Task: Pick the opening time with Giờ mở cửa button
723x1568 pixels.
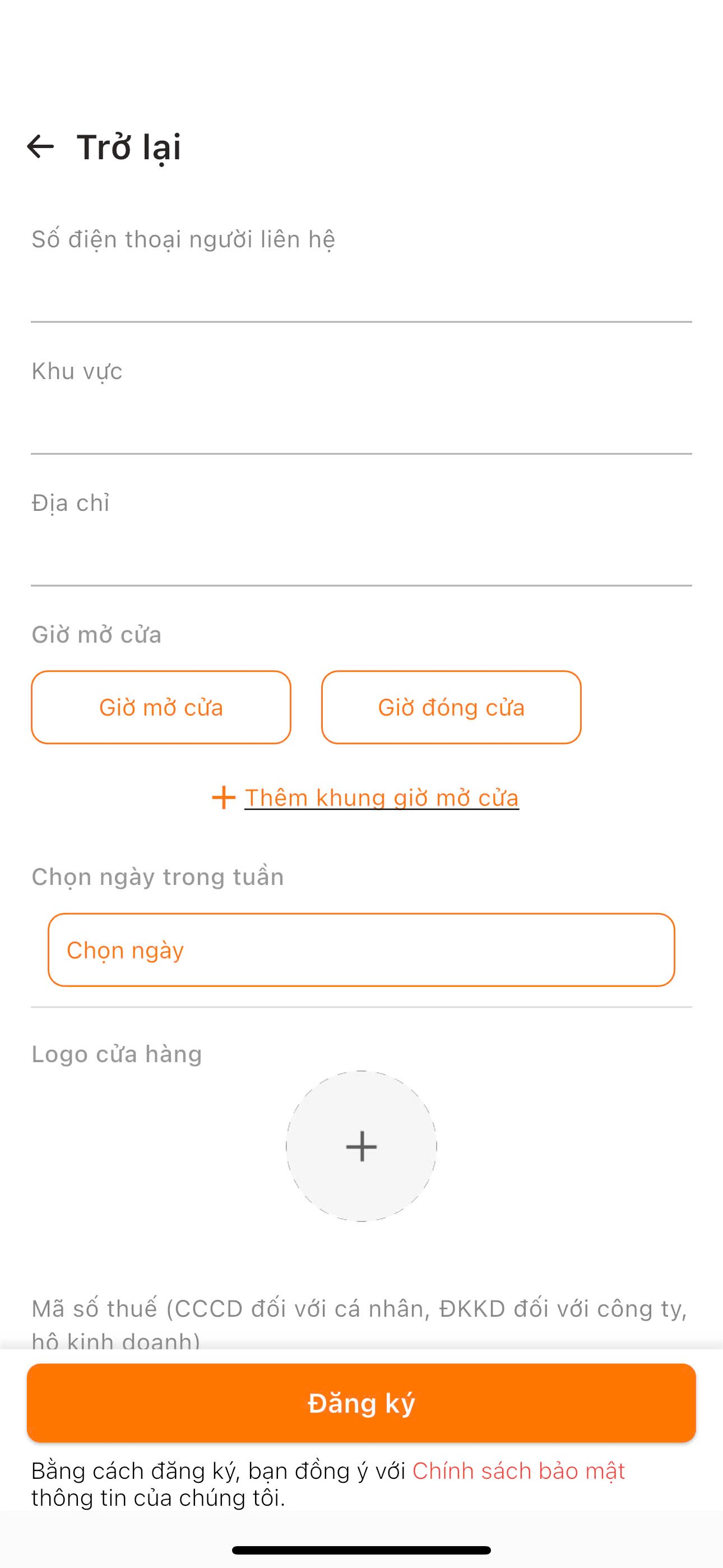Action: tap(161, 707)
